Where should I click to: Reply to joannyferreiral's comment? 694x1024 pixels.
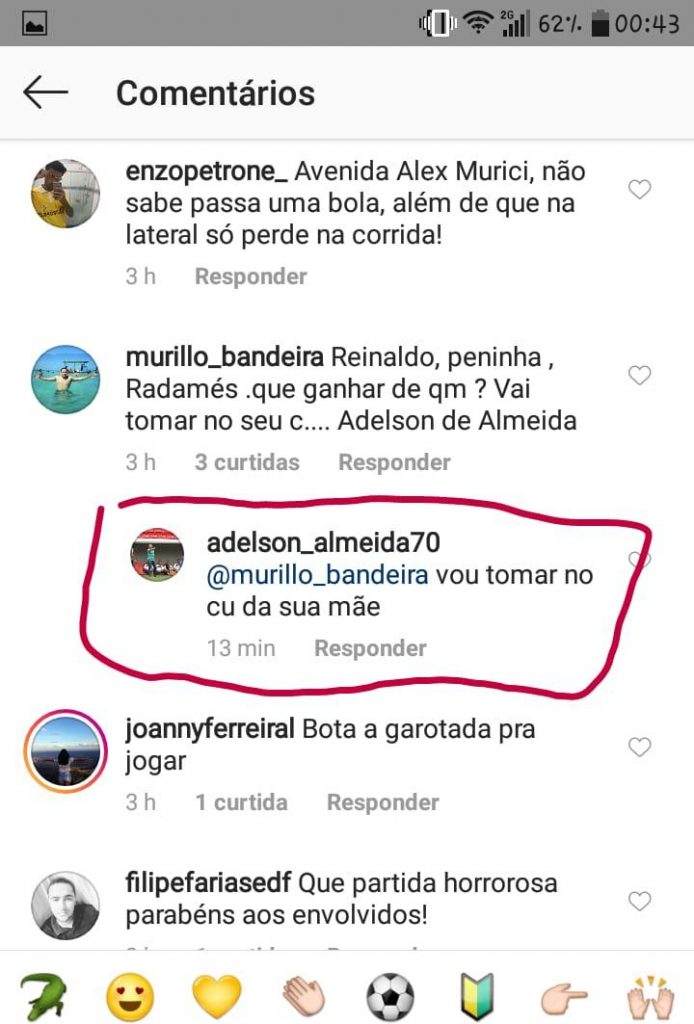pos(382,802)
